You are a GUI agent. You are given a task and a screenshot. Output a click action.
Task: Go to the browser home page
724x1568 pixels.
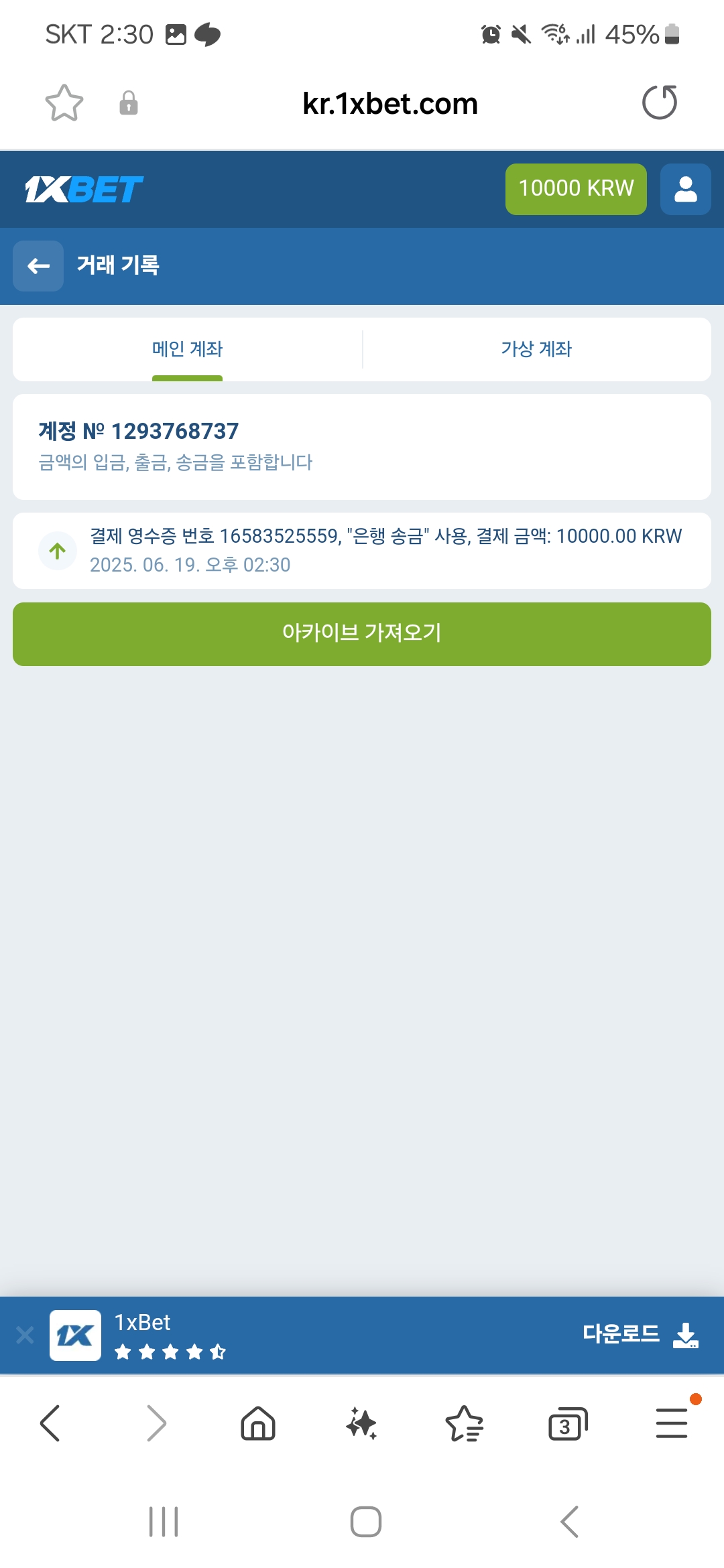pos(258,1423)
